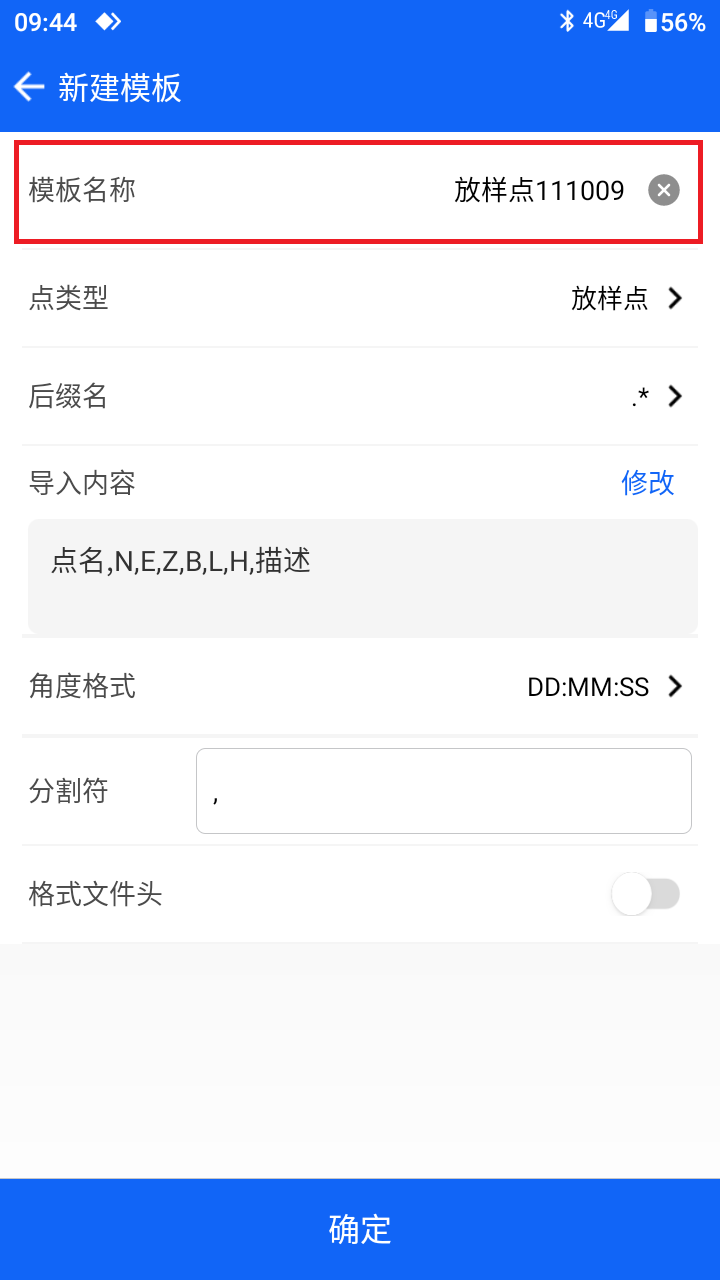Screen dimensions: 720x1280
Task: Open the 后缀名 selection row
Action: point(360,397)
